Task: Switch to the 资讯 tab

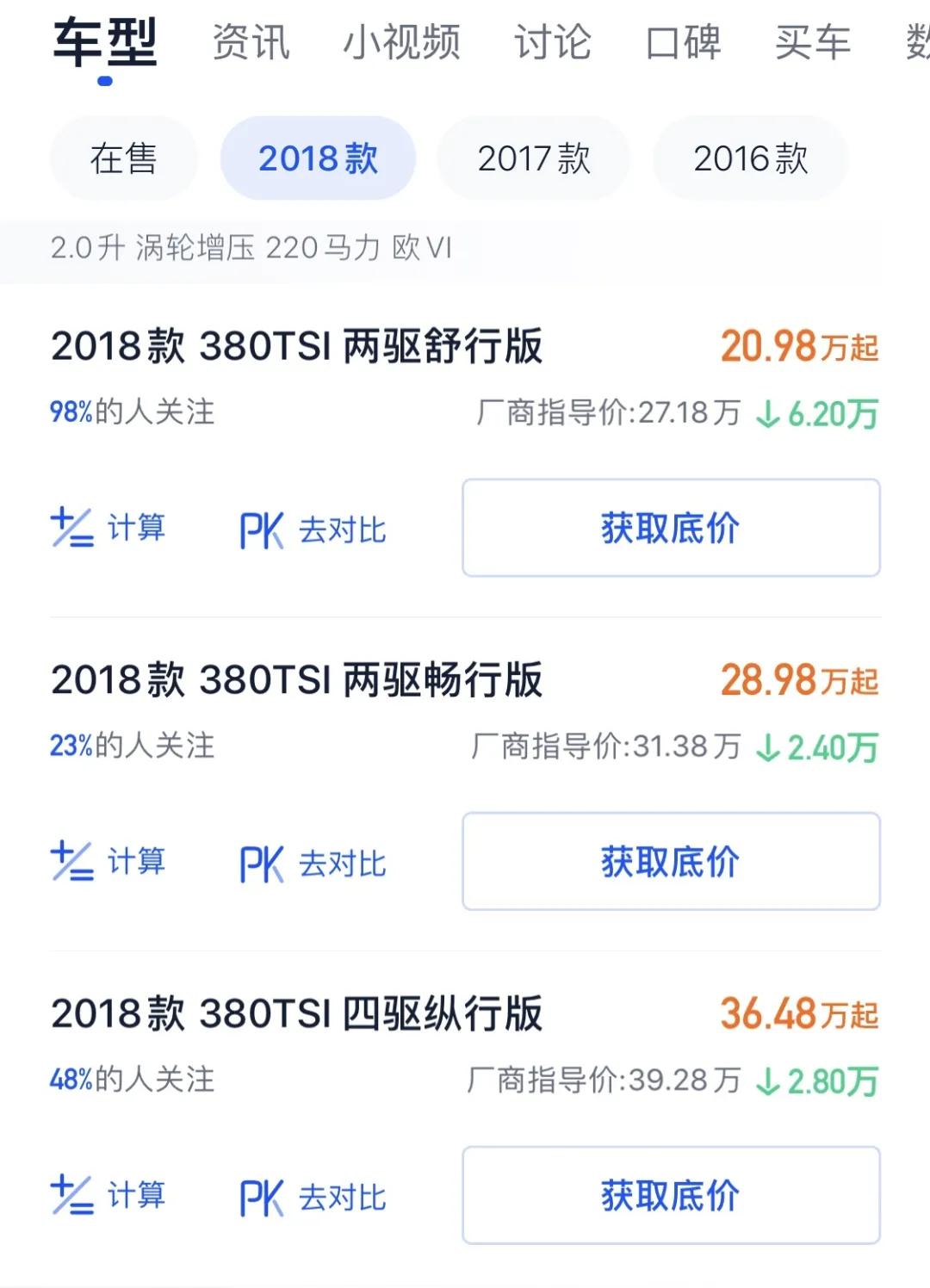Action: [x=251, y=42]
